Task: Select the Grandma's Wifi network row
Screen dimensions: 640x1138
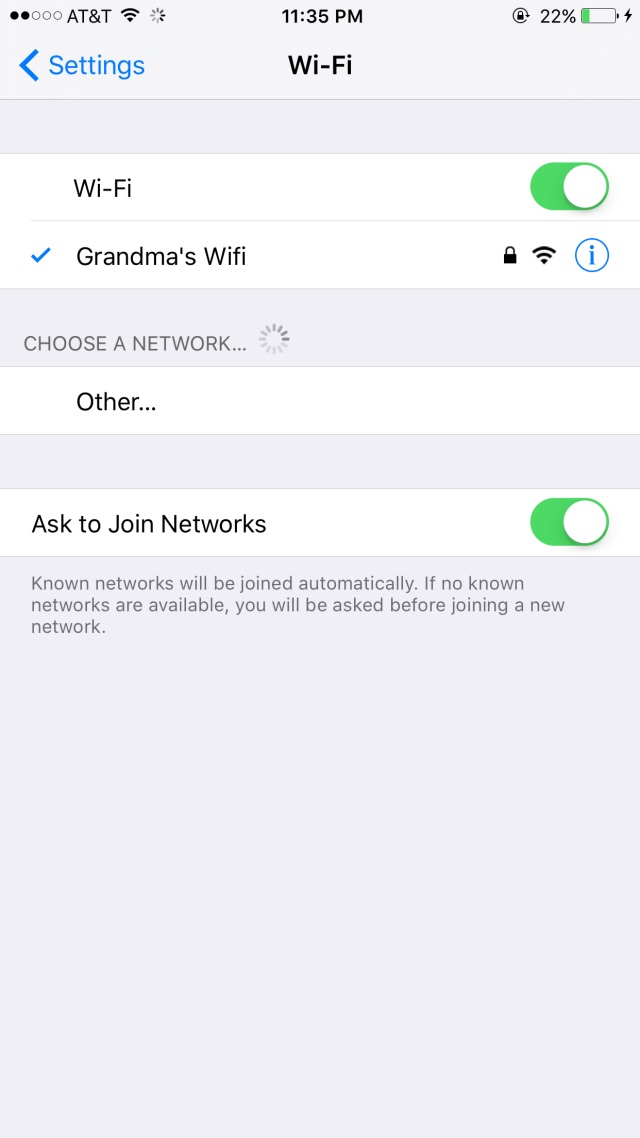Action: (x=320, y=255)
